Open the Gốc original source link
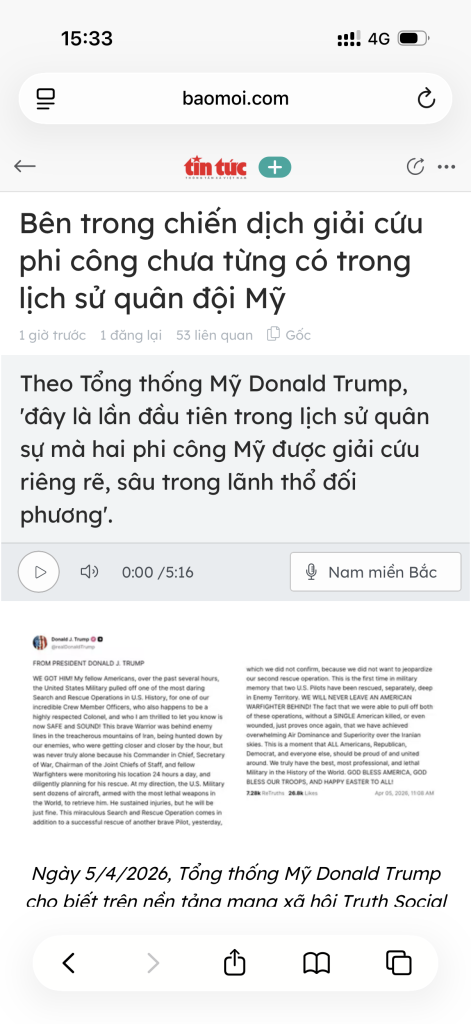This screenshot has height=1024, width=471. [x=289, y=335]
